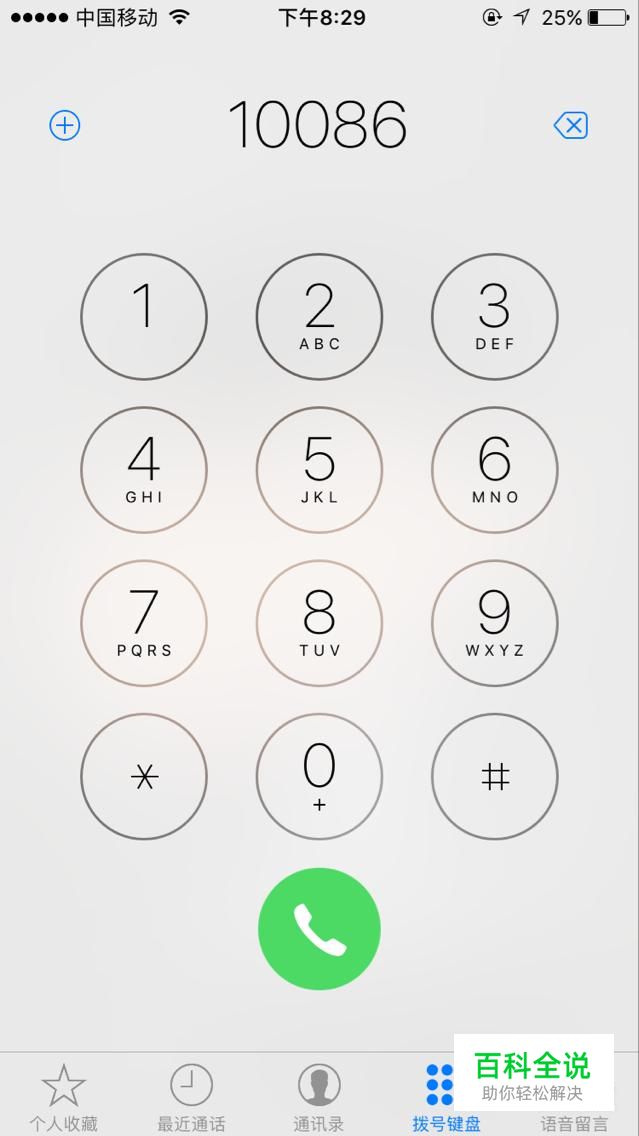The width and height of the screenshot is (639, 1136).
Task: Go to the 通讯录 tab
Action: click(x=319, y=1097)
